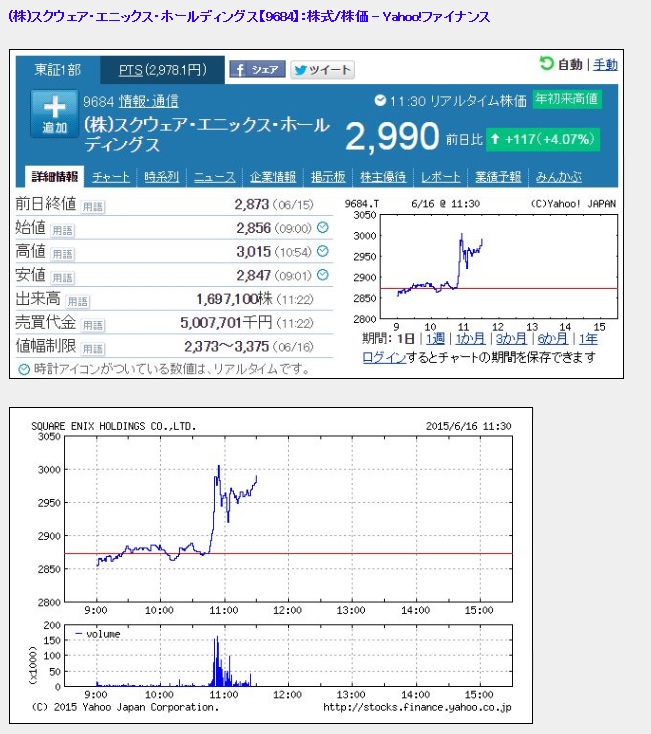The width and height of the screenshot is (651, 734).
Task: Tap the ログイン link below the chart
Action: [384, 358]
